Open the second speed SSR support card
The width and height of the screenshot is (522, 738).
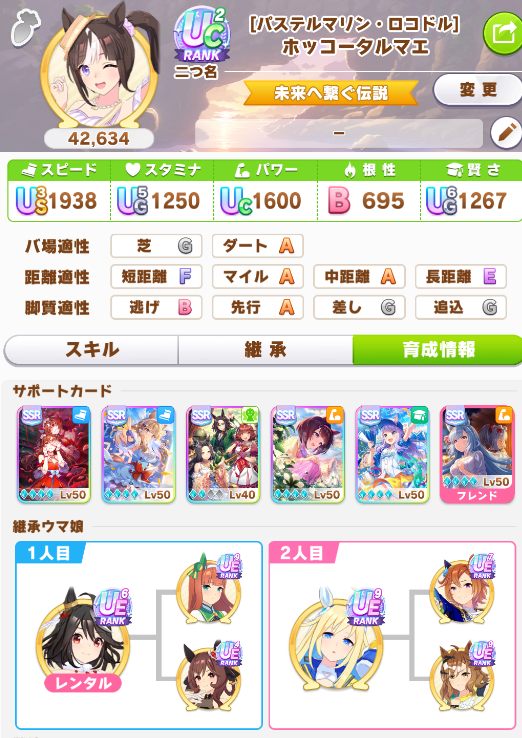point(138,454)
